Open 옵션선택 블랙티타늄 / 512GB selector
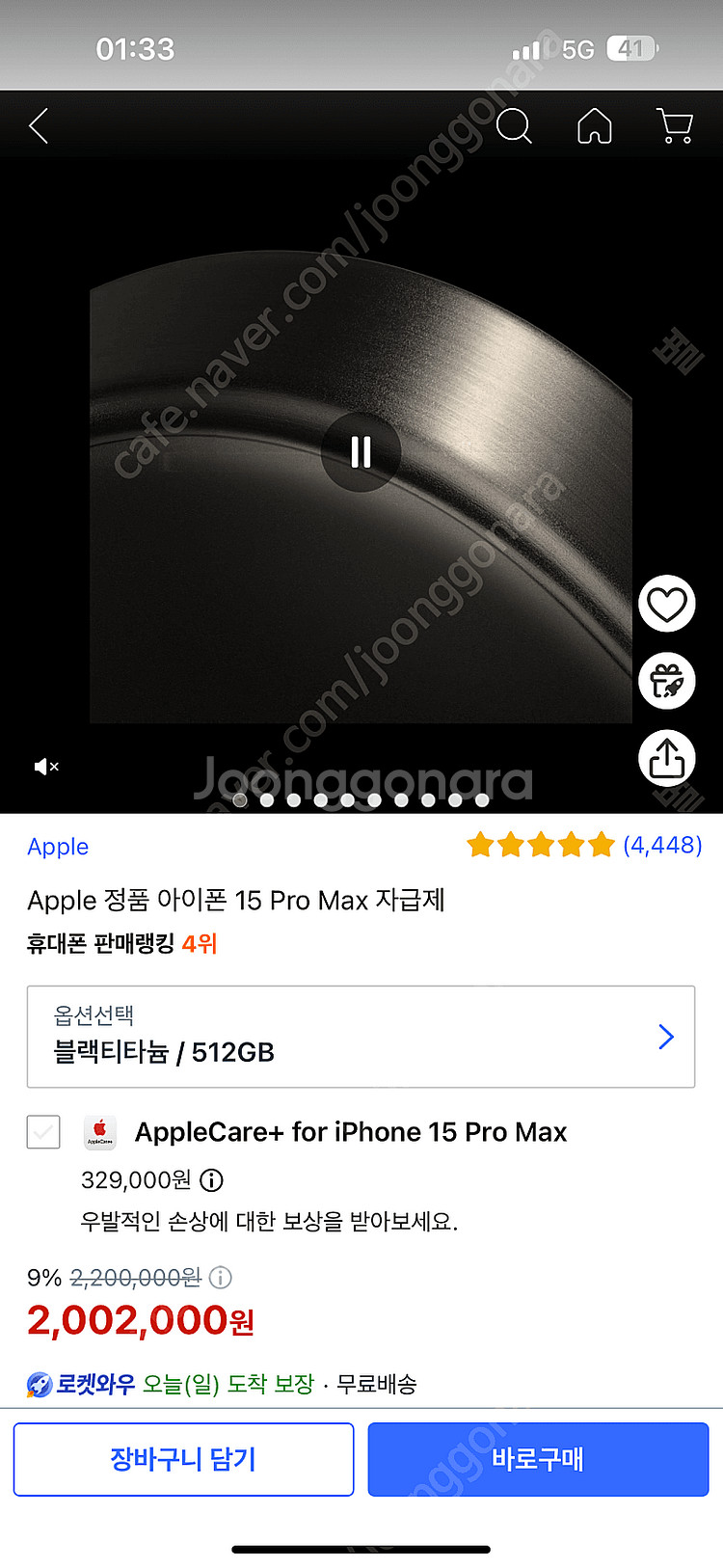The image size is (723, 1568). coord(361,1037)
